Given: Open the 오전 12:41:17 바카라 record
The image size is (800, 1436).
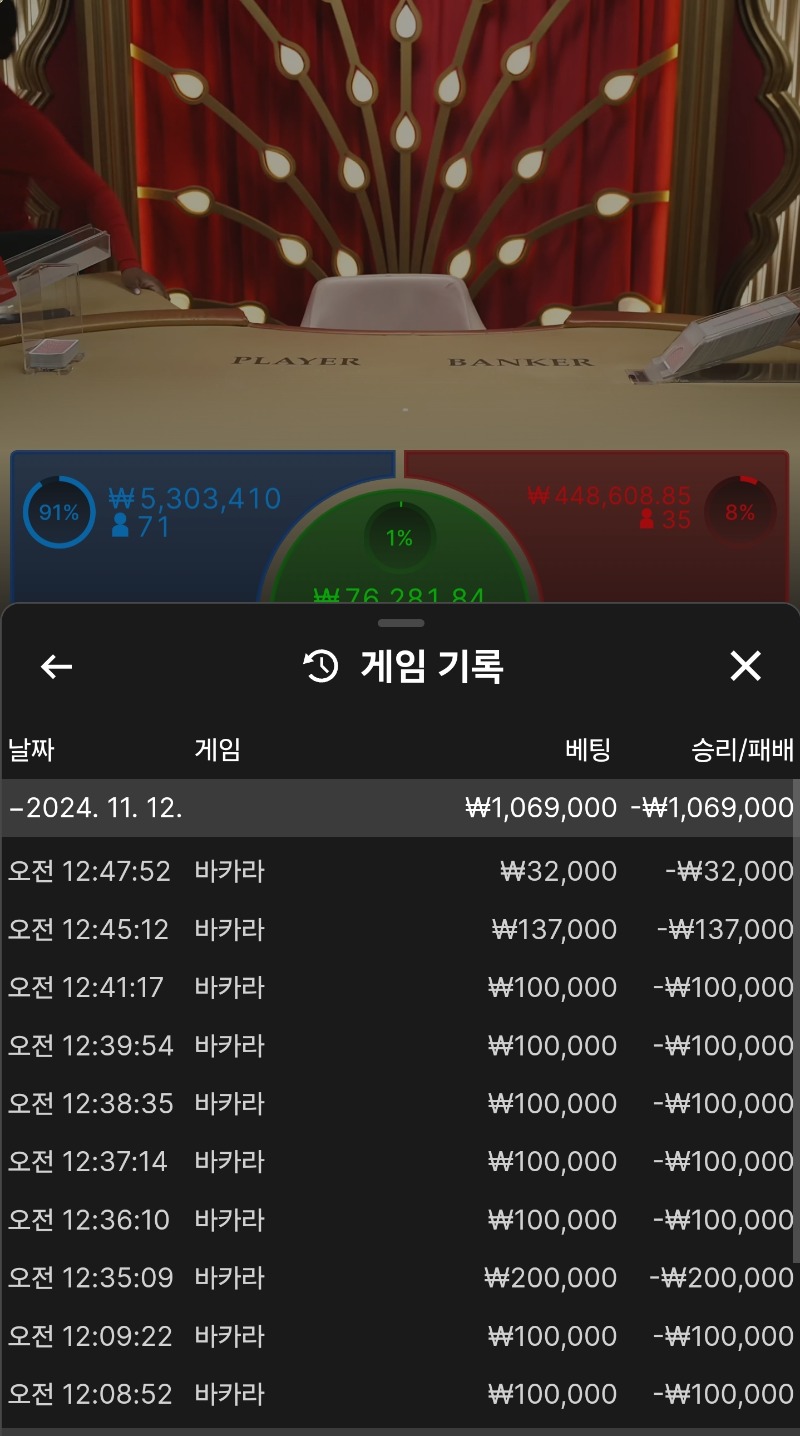Looking at the screenshot, I should pos(398,987).
